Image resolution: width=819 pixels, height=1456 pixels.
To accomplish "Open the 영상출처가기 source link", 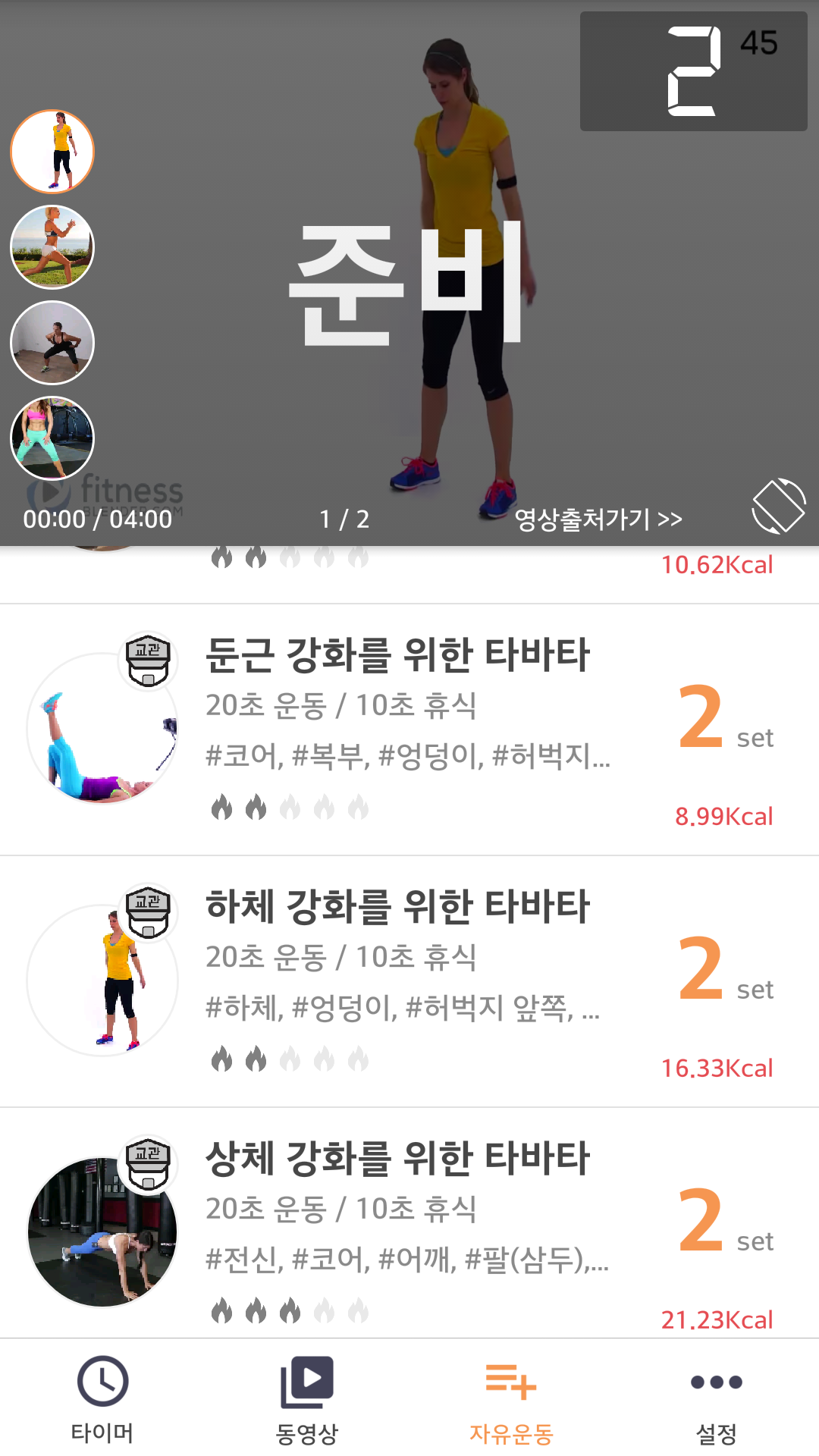I will (598, 519).
